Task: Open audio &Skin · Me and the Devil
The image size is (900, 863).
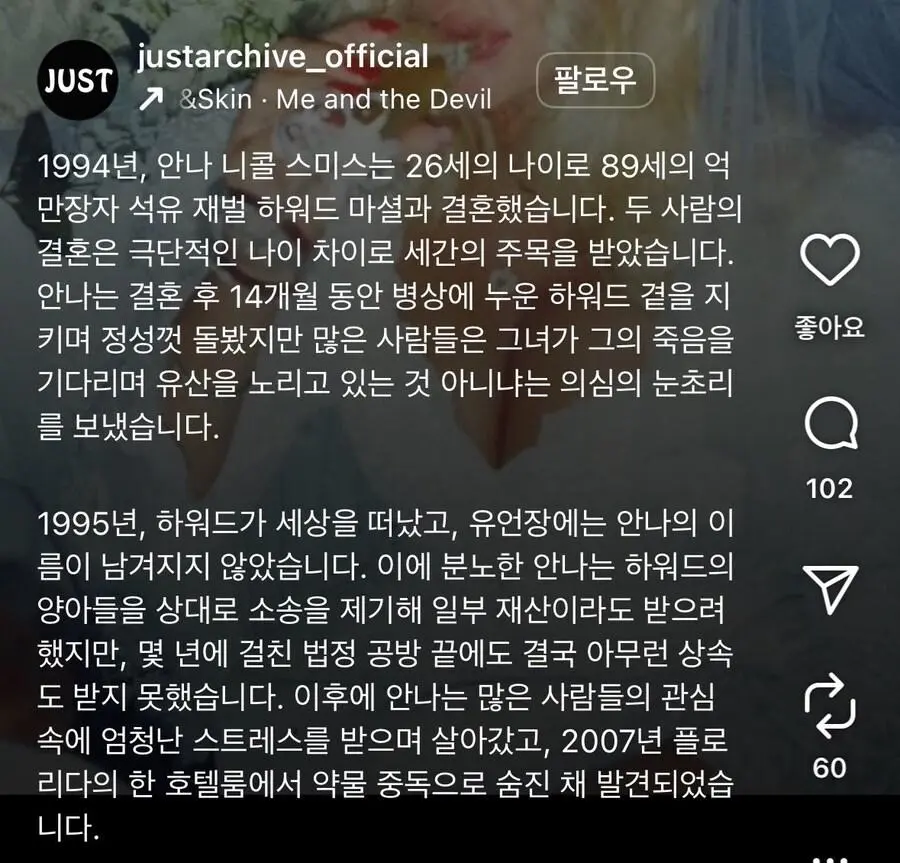Action: (x=335, y=100)
